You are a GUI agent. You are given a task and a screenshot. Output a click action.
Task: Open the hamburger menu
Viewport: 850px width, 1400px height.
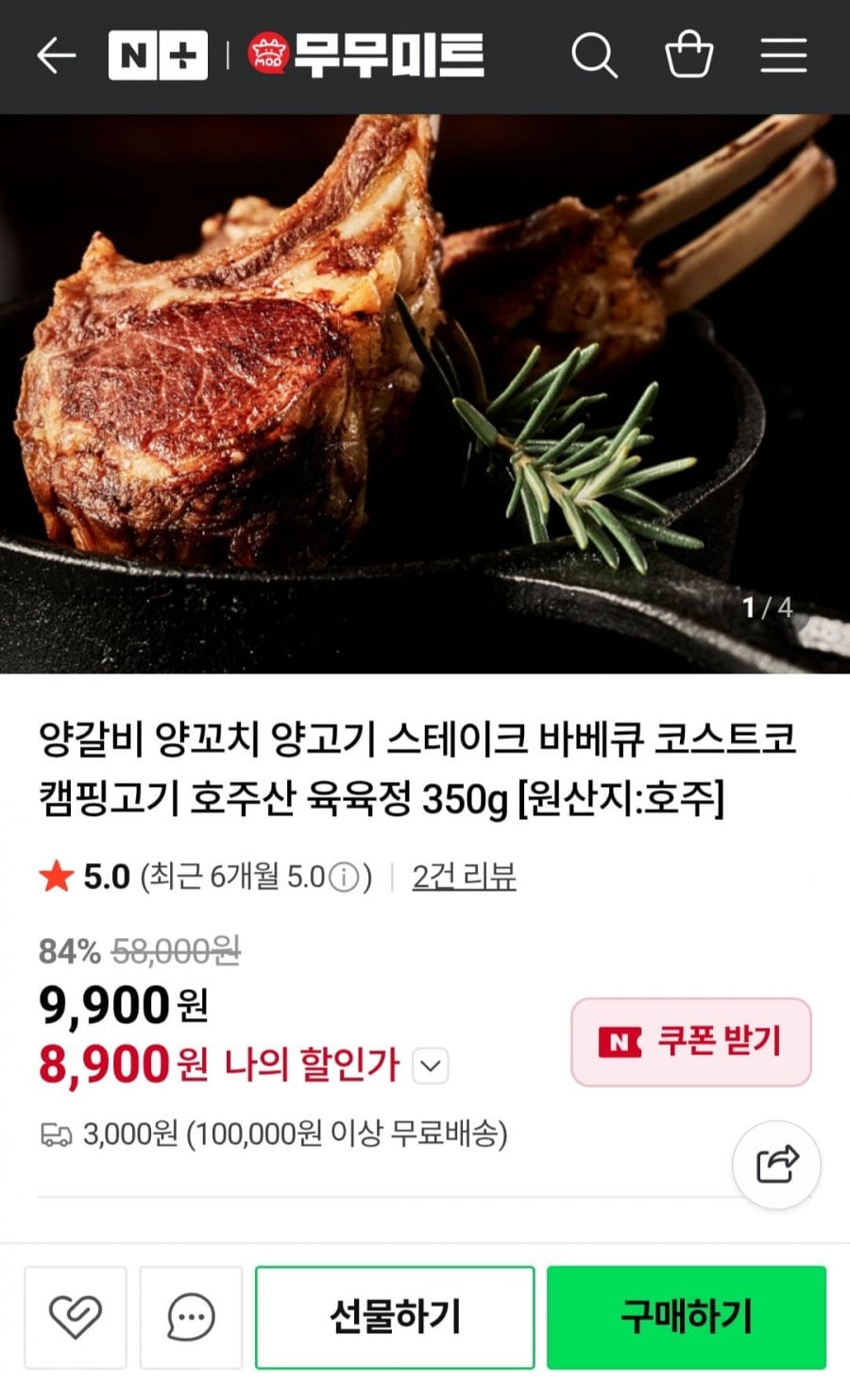coord(784,57)
